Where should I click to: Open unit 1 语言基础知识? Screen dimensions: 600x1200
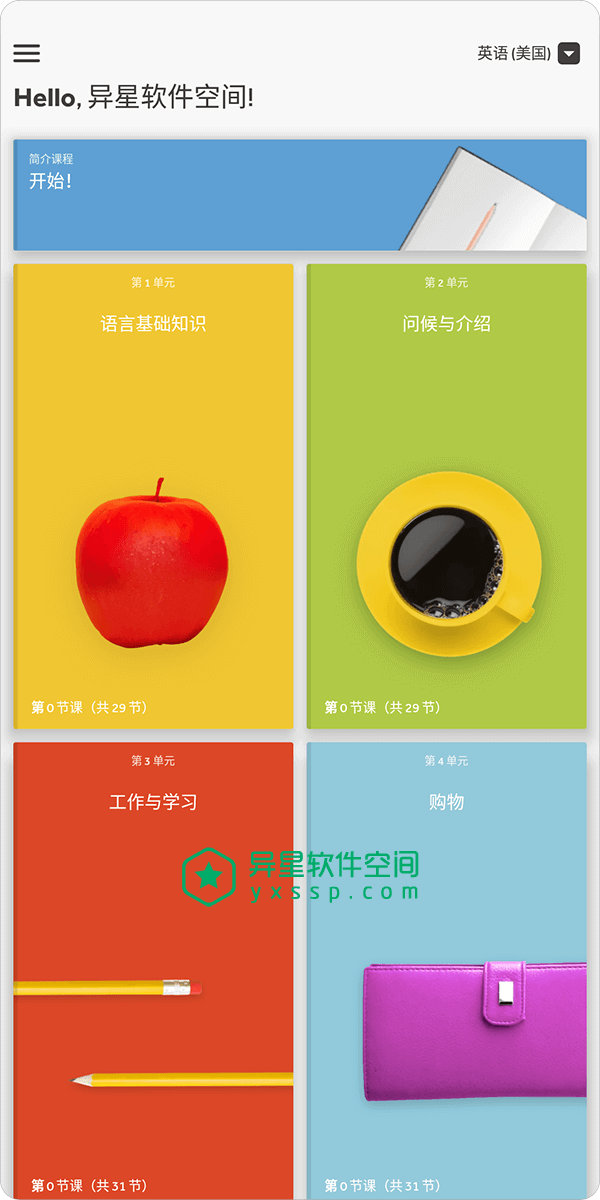point(153,495)
